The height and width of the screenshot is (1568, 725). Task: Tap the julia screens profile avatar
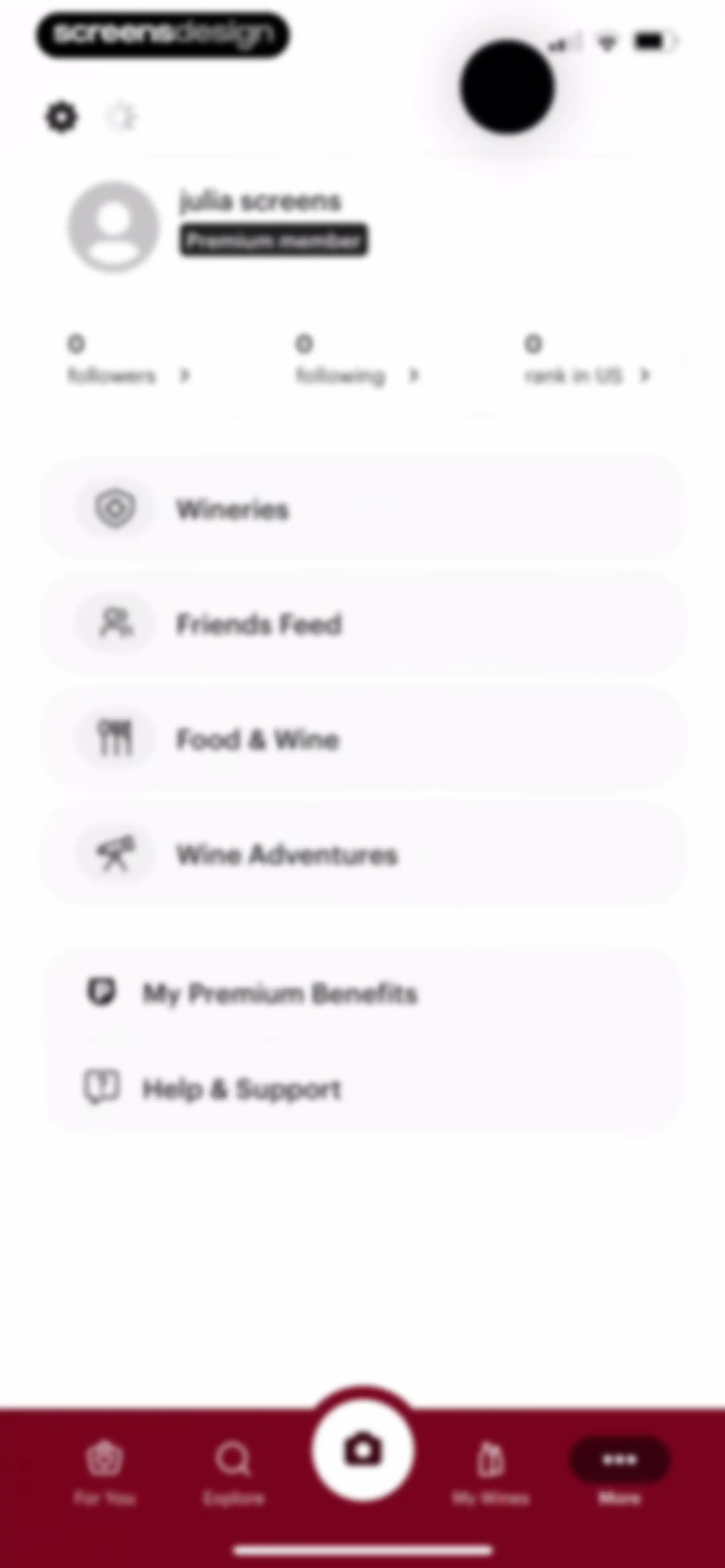113,226
